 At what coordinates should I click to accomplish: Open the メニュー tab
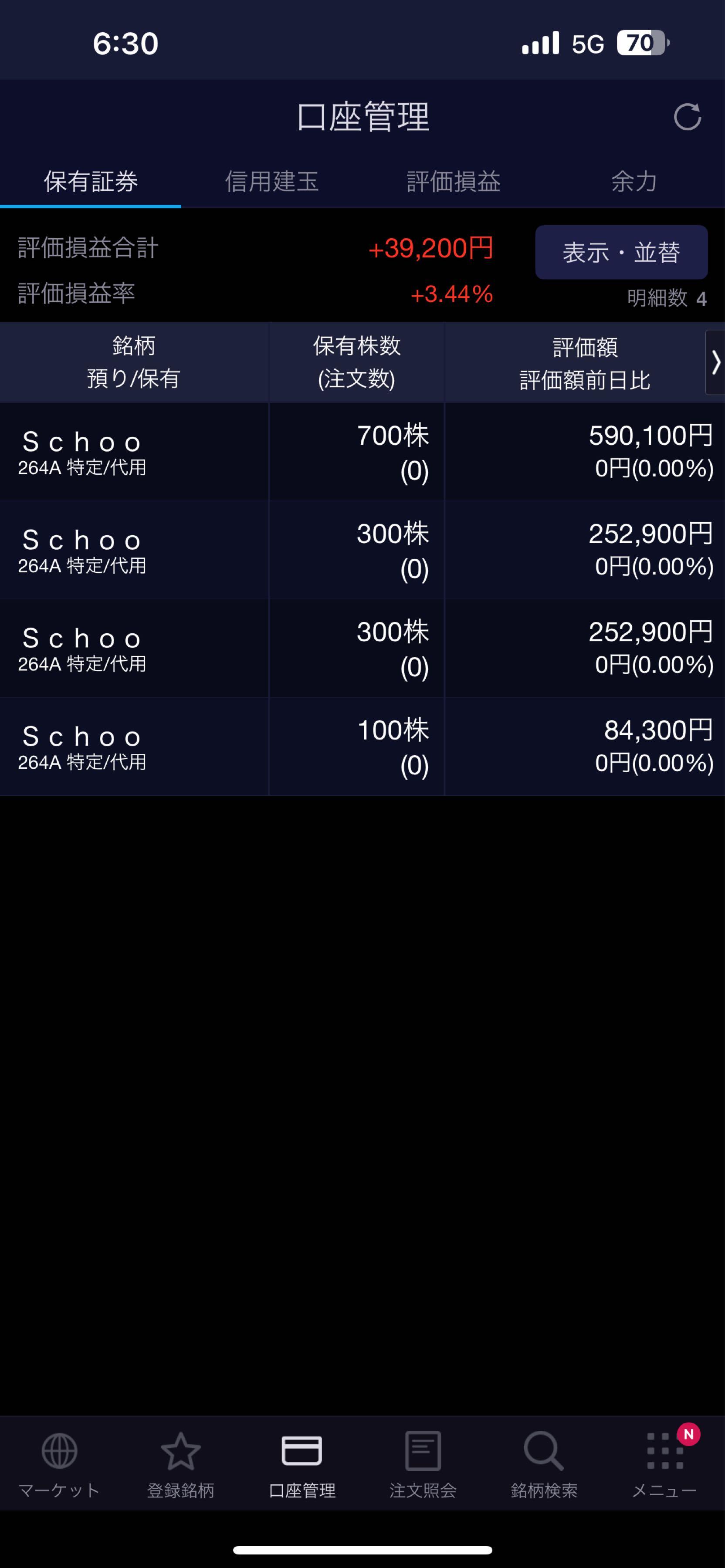click(664, 1464)
